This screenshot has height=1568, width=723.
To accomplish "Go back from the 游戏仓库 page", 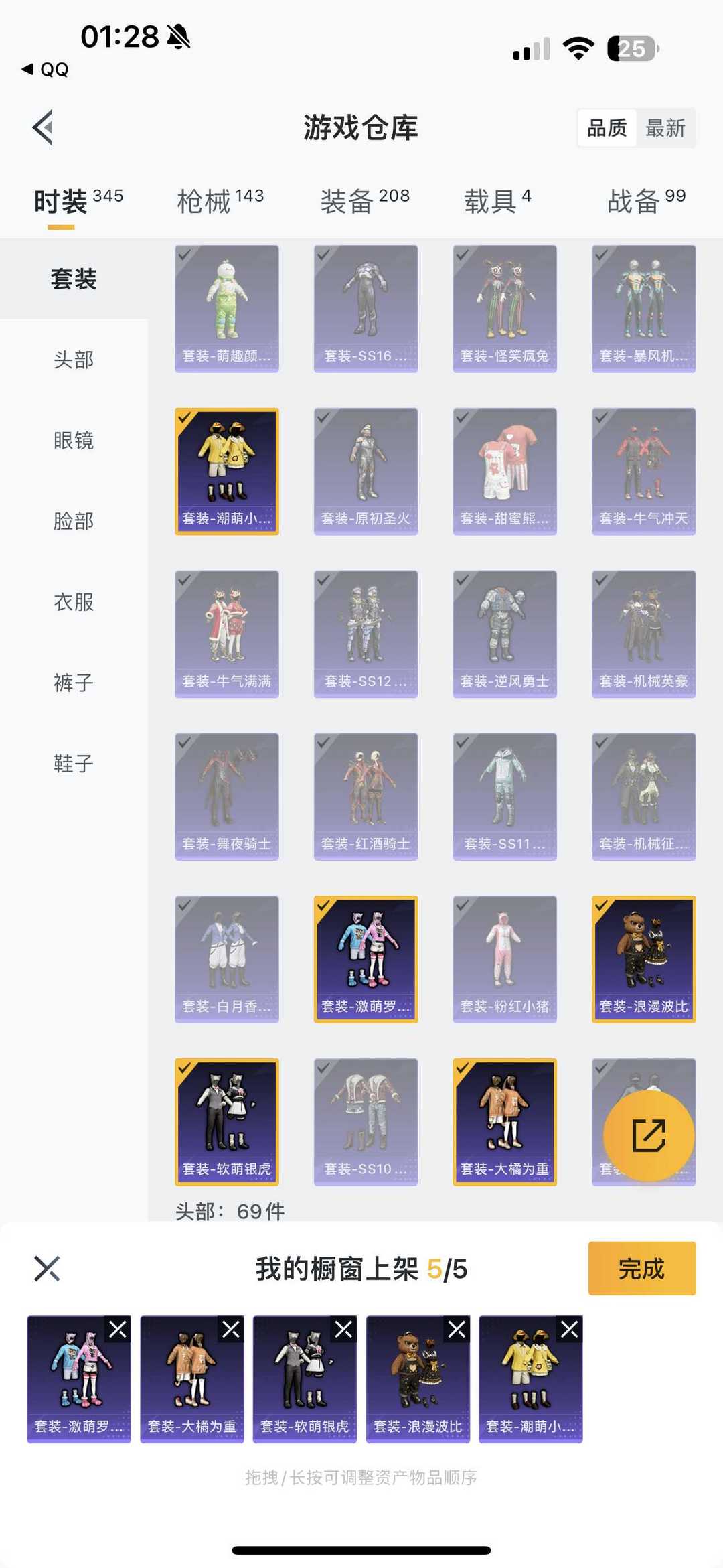I will pyautogui.click(x=44, y=127).
